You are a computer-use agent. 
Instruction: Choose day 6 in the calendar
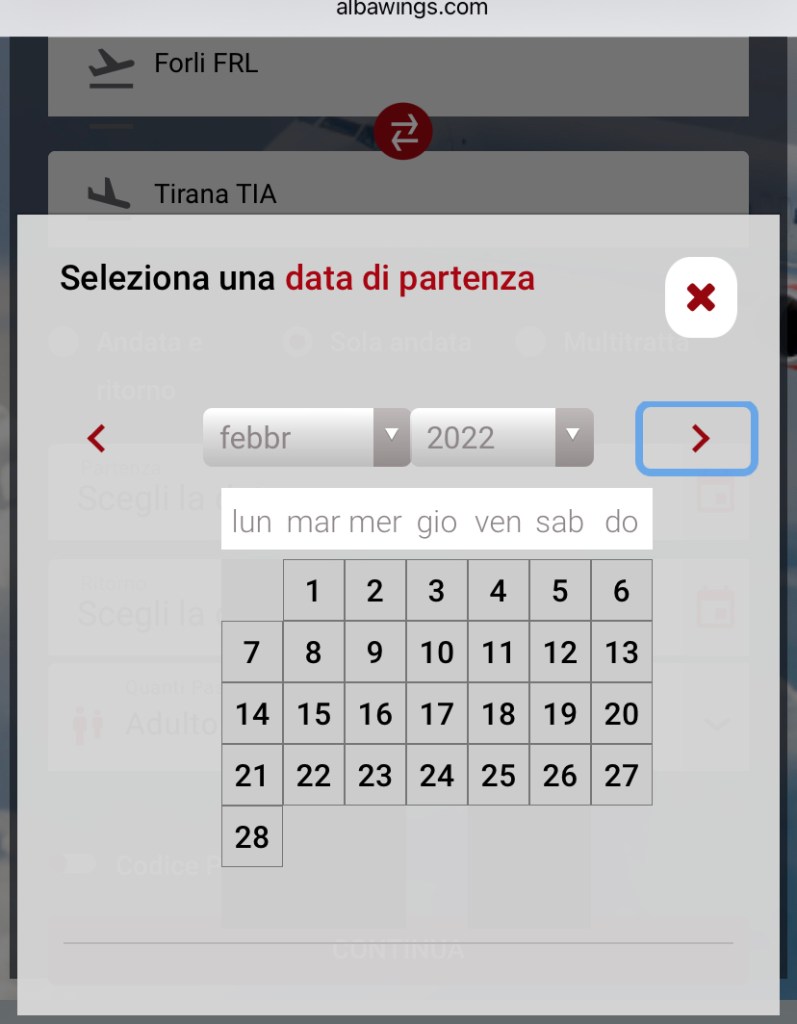click(621, 591)
